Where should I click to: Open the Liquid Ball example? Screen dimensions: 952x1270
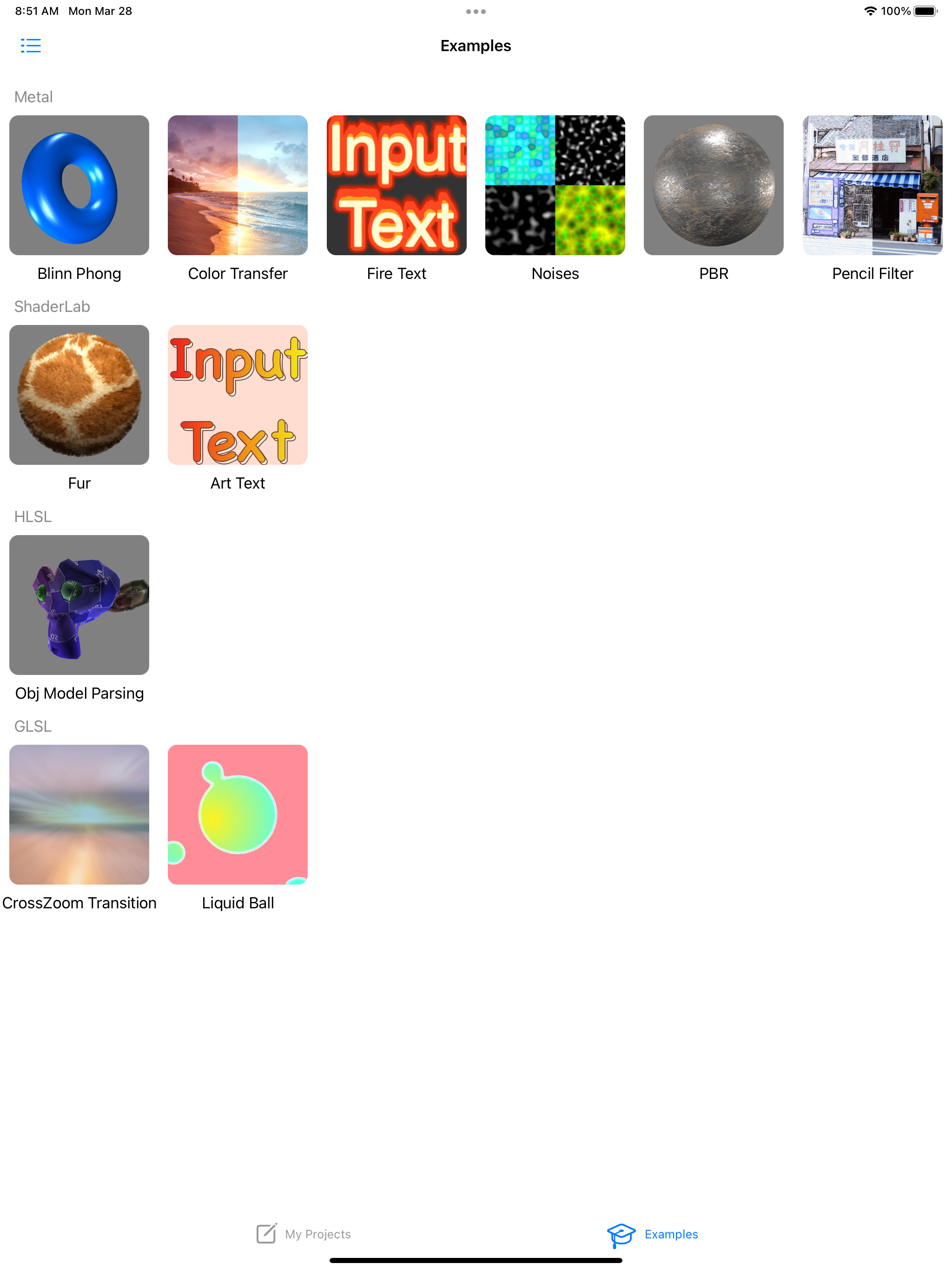click(x=238, y=814)
